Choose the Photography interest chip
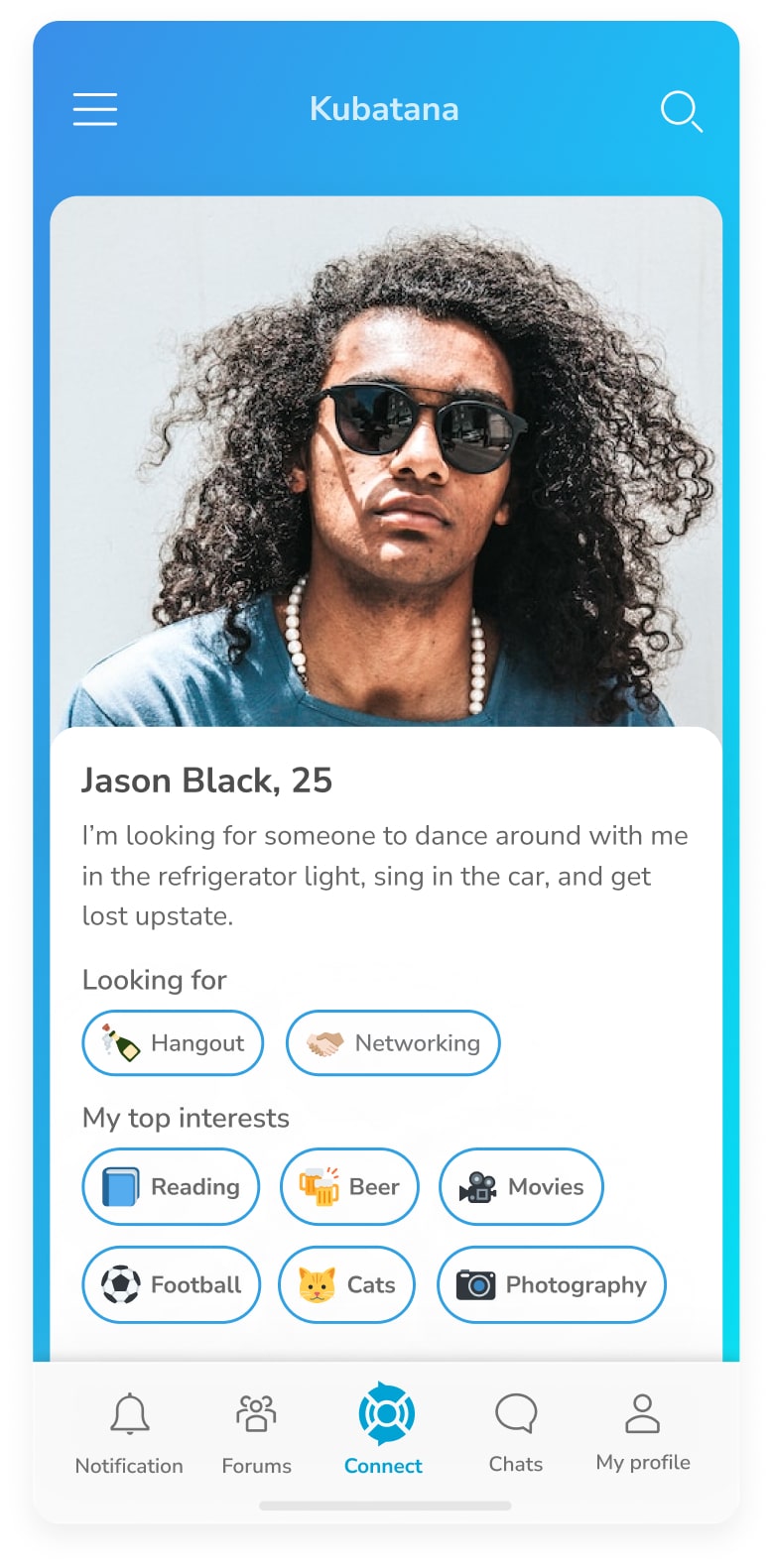The width and height of the screenshot is (772, 1568). [551, 1284]
